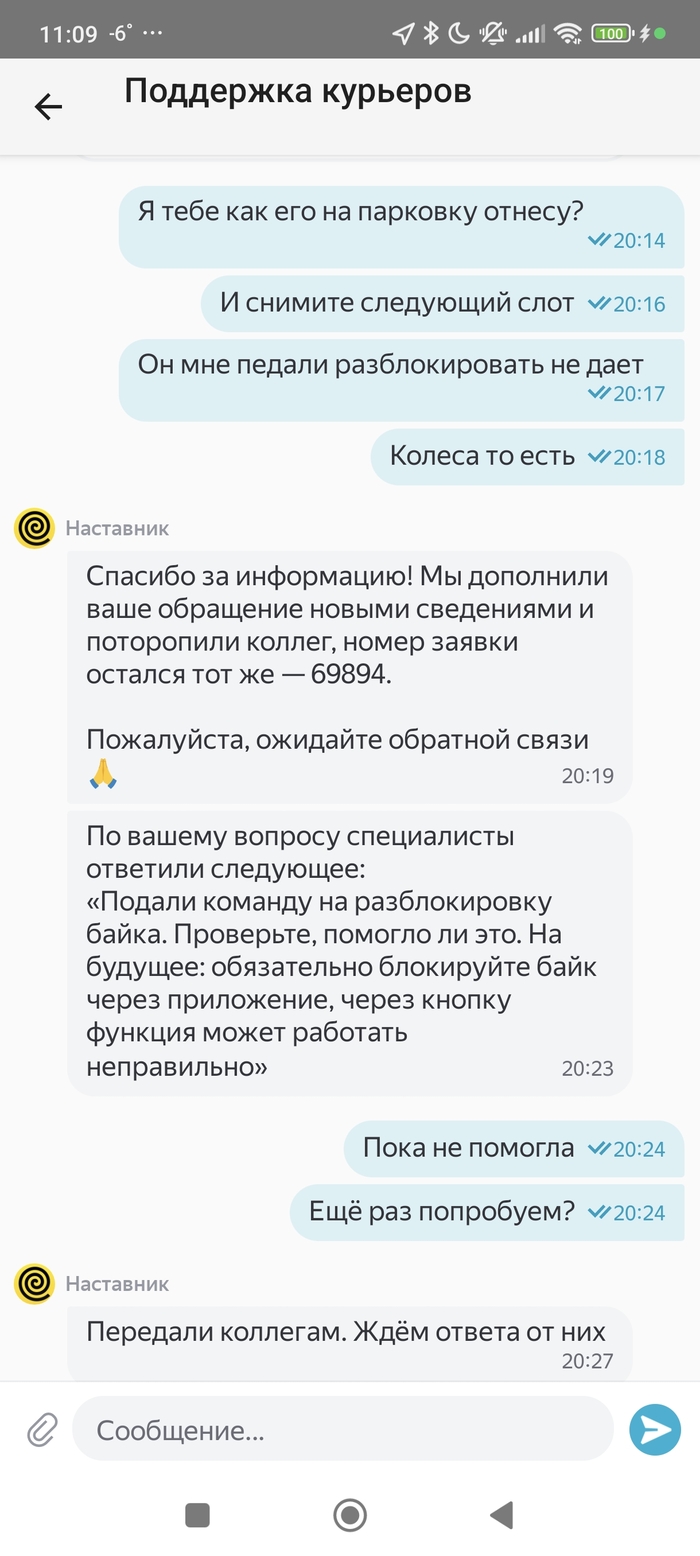The image size is (700, 1556).
Task: Tap the system home button
Action: click(350, 1515)
